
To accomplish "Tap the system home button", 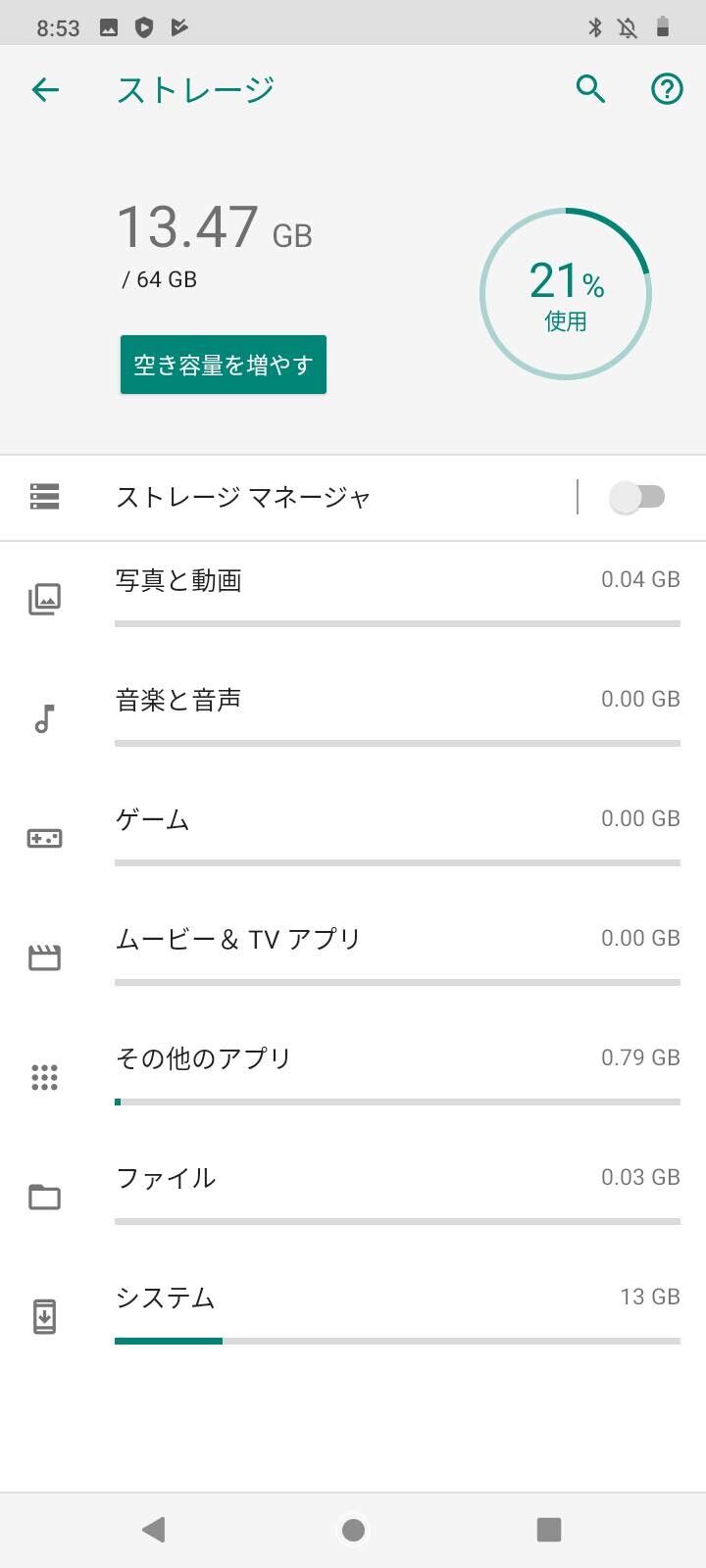I will pyautogui.click(x=353, y=1530).
